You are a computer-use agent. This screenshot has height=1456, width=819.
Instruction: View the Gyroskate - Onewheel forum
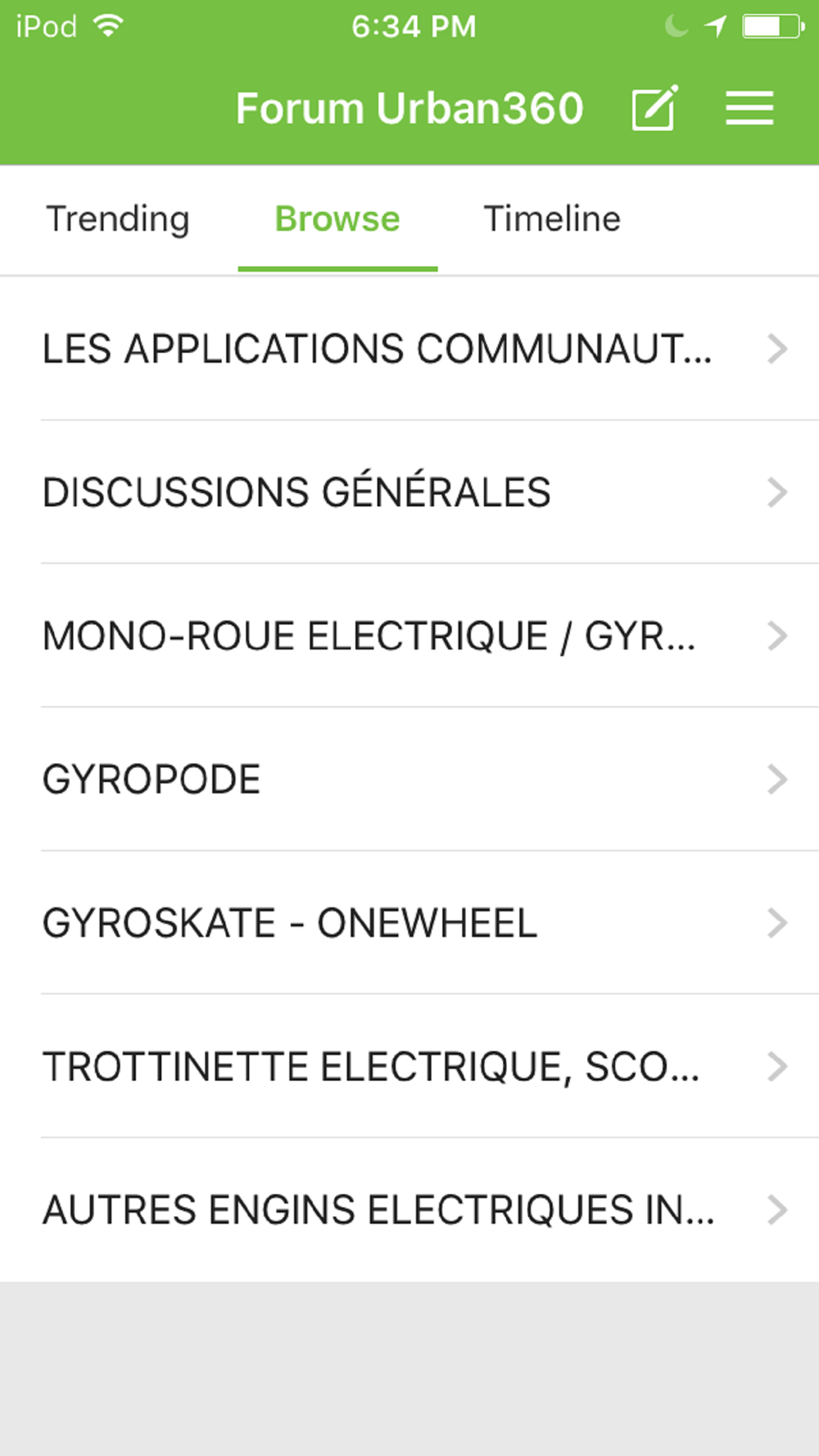409,923
